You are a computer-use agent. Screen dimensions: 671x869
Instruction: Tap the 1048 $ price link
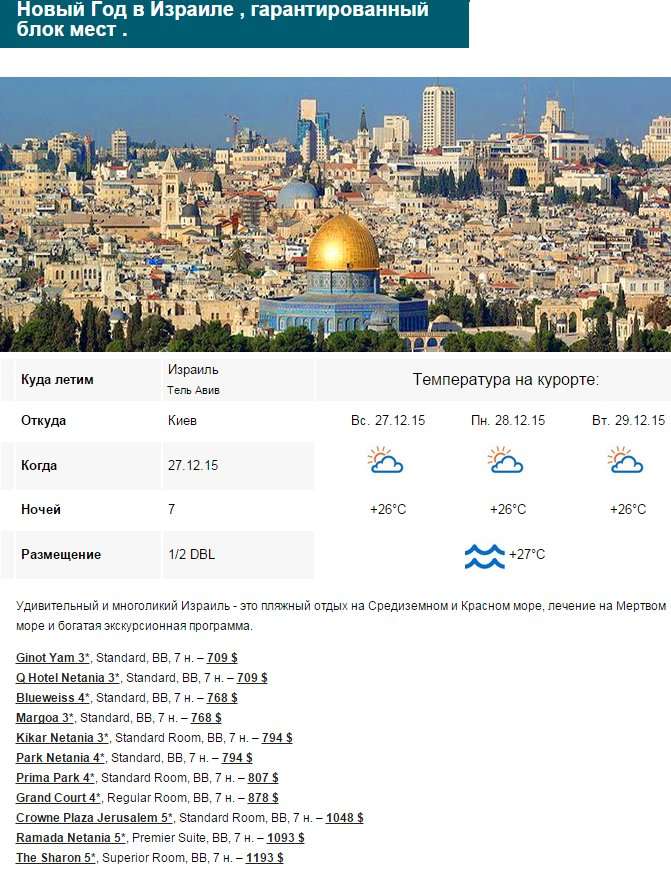(344, 818)
